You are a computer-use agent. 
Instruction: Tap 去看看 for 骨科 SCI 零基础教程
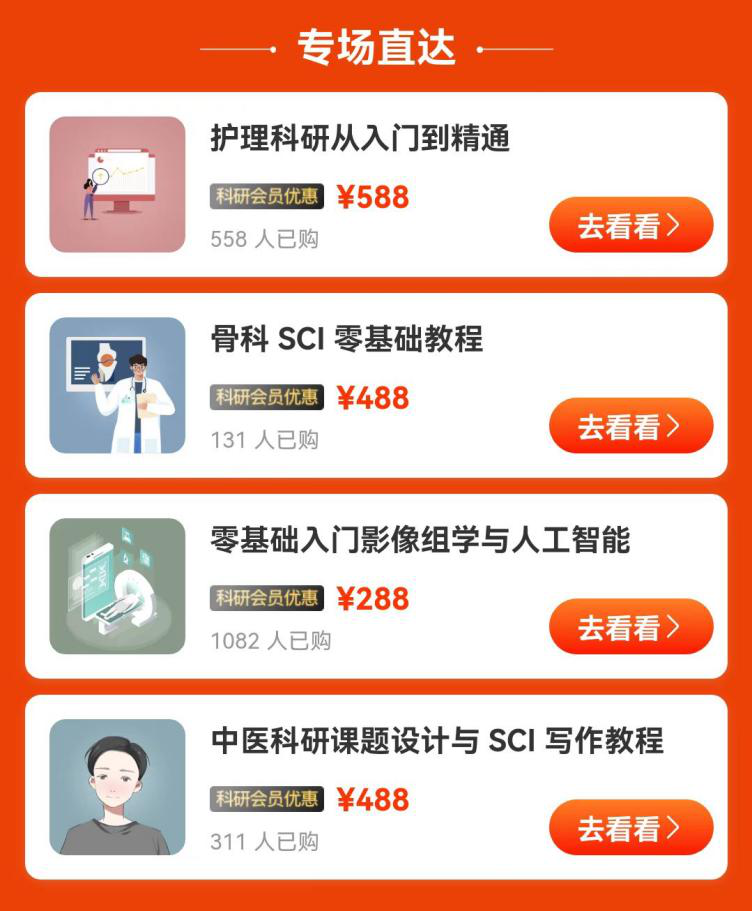(630, 426)
